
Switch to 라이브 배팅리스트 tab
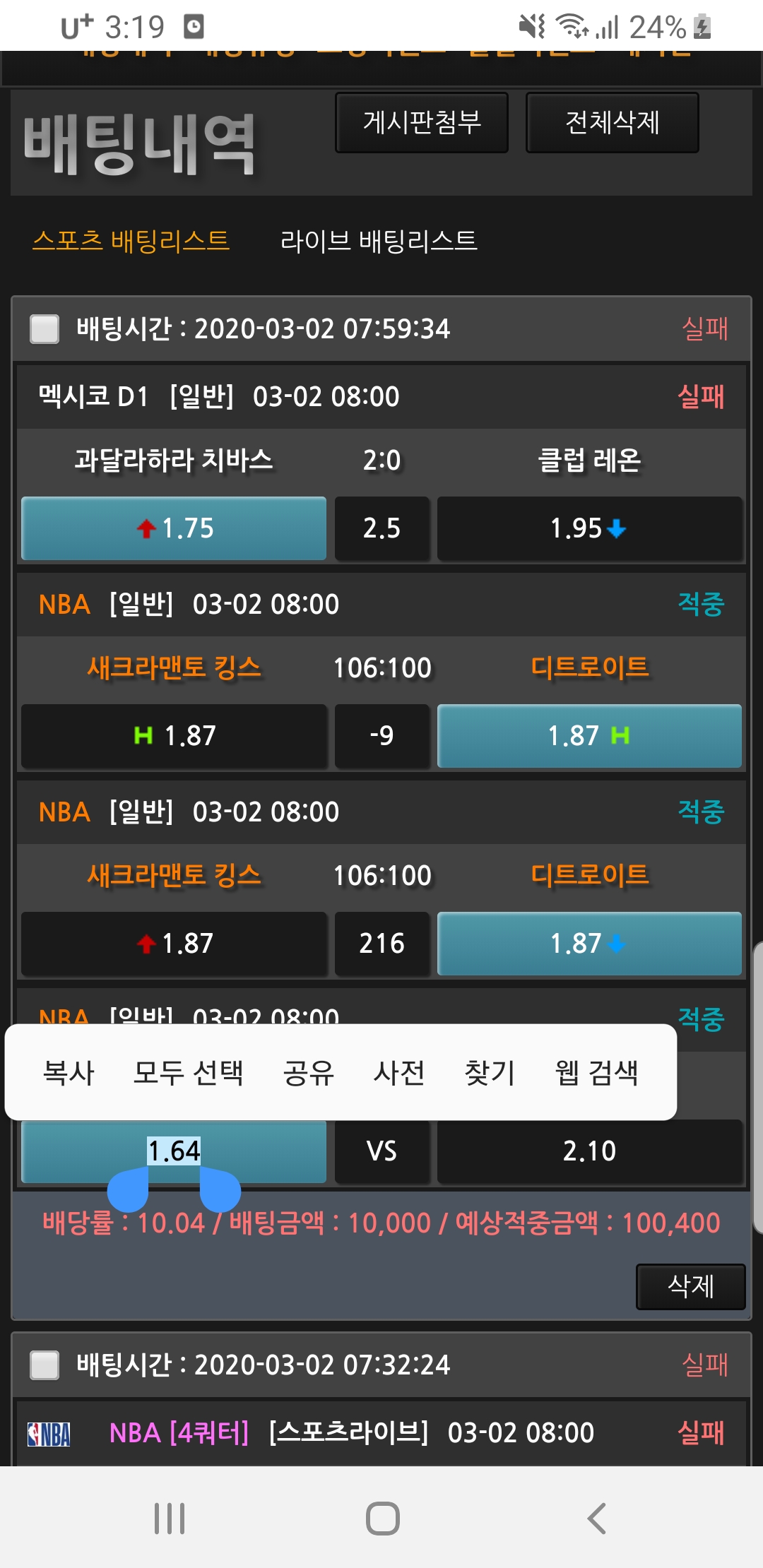(x=379, y=241)
